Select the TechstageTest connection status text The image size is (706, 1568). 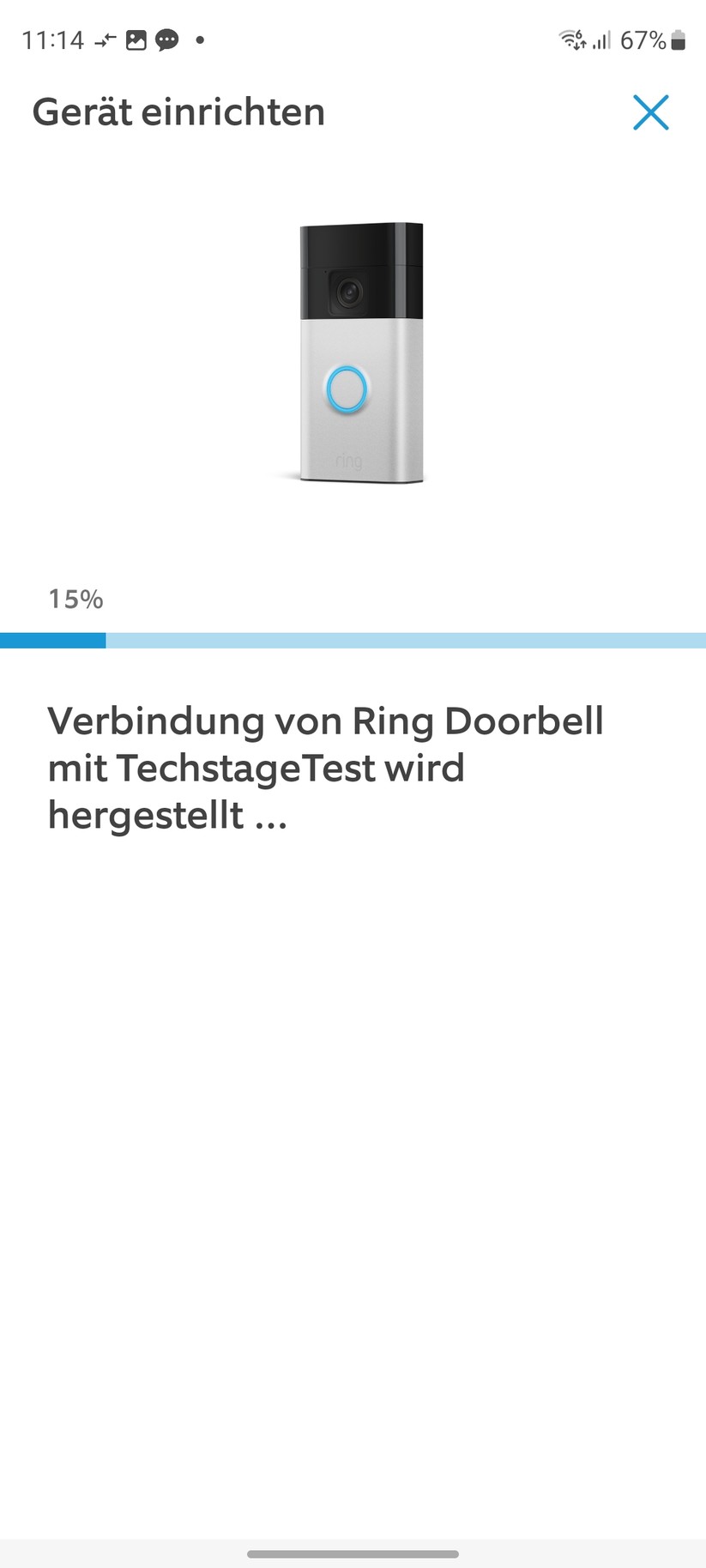tap(257, 768)
